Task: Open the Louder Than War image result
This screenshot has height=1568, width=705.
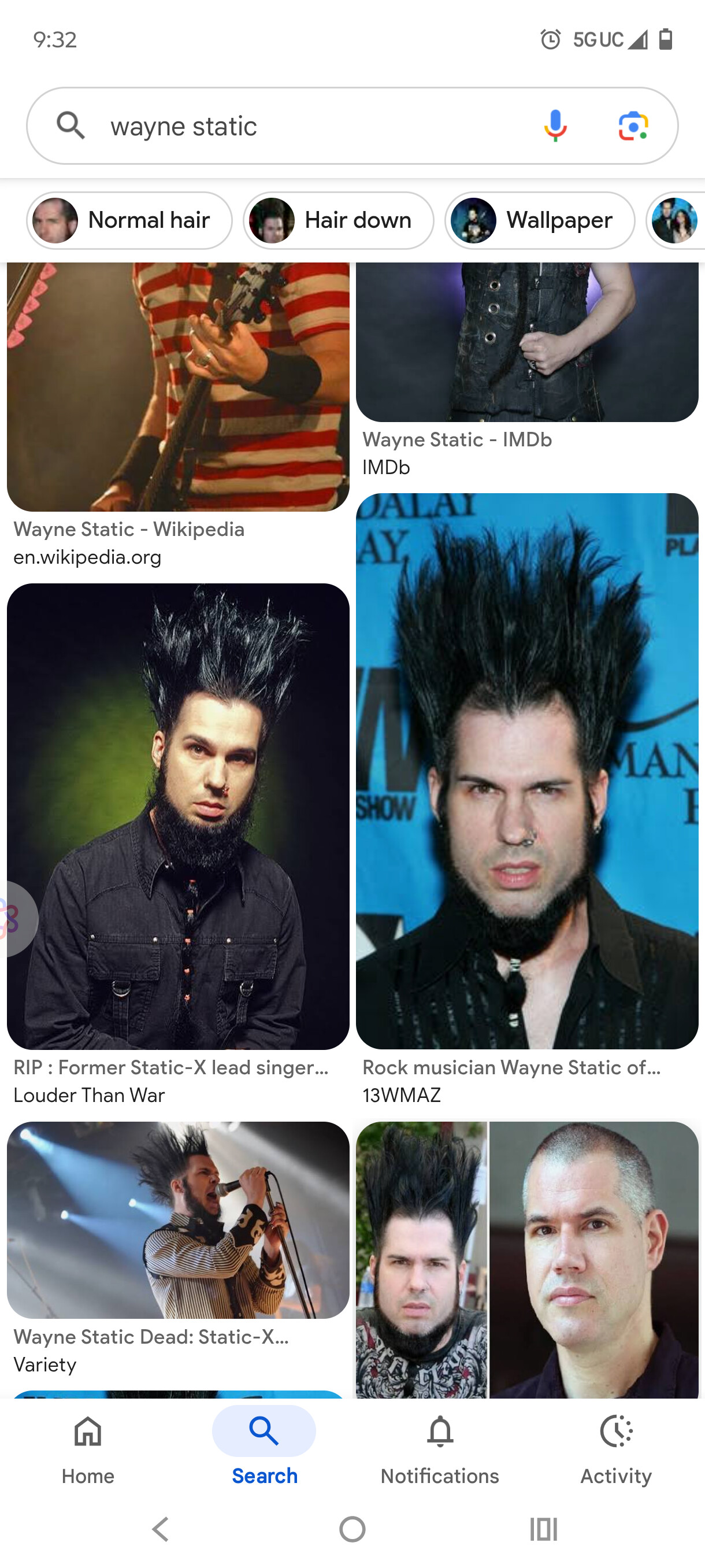Action: [x=177, y=816]
